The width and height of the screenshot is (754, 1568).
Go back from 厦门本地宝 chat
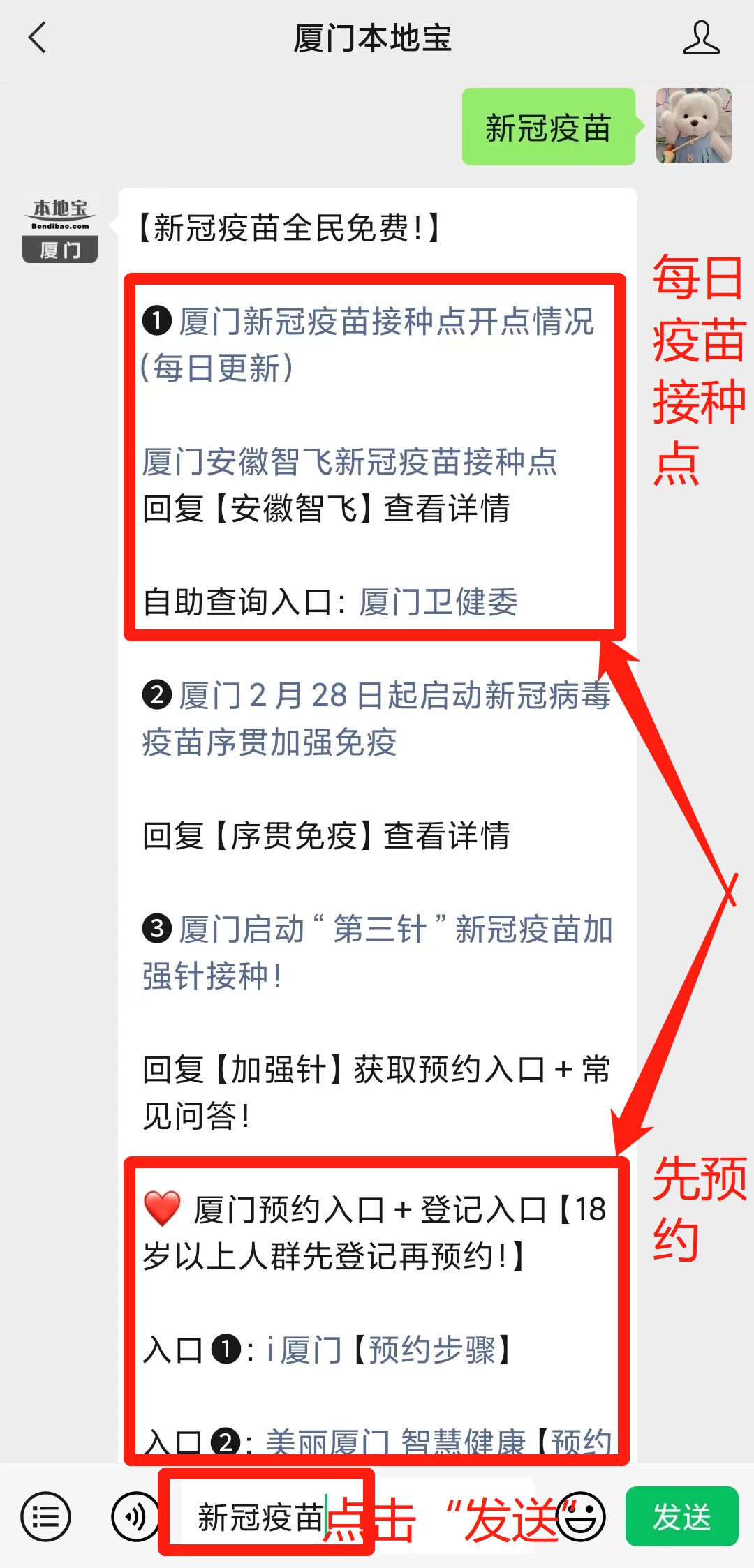38,38
